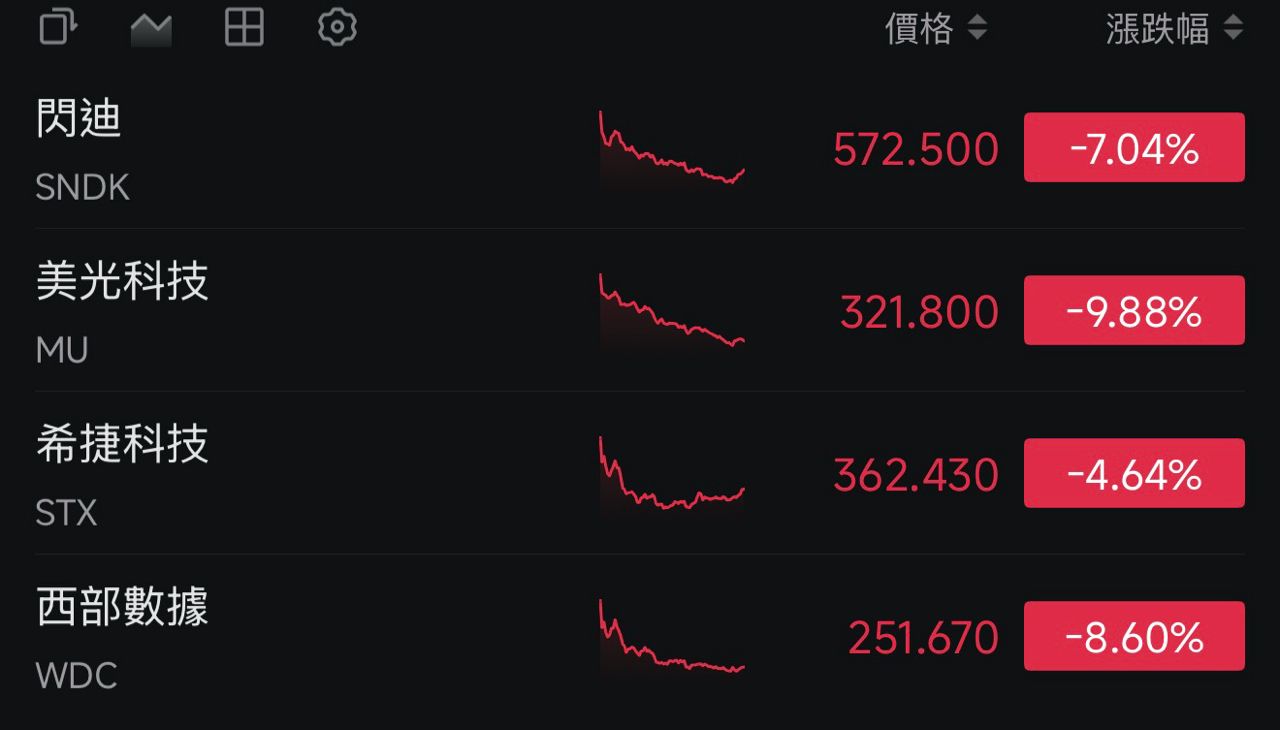Tap the -8.60% change badge for WDC
Image resolution: width=1280 pixels, height=730 pixels.
tap(1134, 637)
